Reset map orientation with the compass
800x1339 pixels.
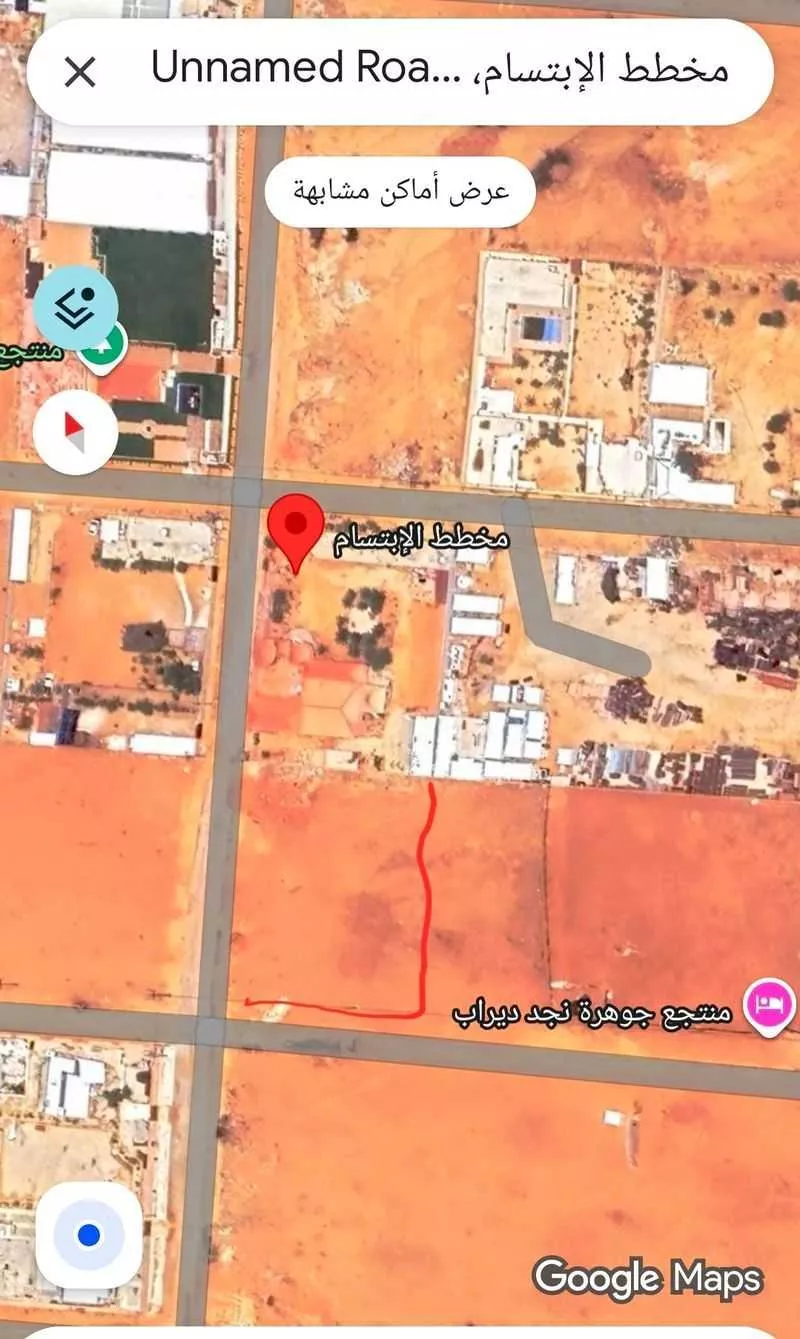(75, 432)
